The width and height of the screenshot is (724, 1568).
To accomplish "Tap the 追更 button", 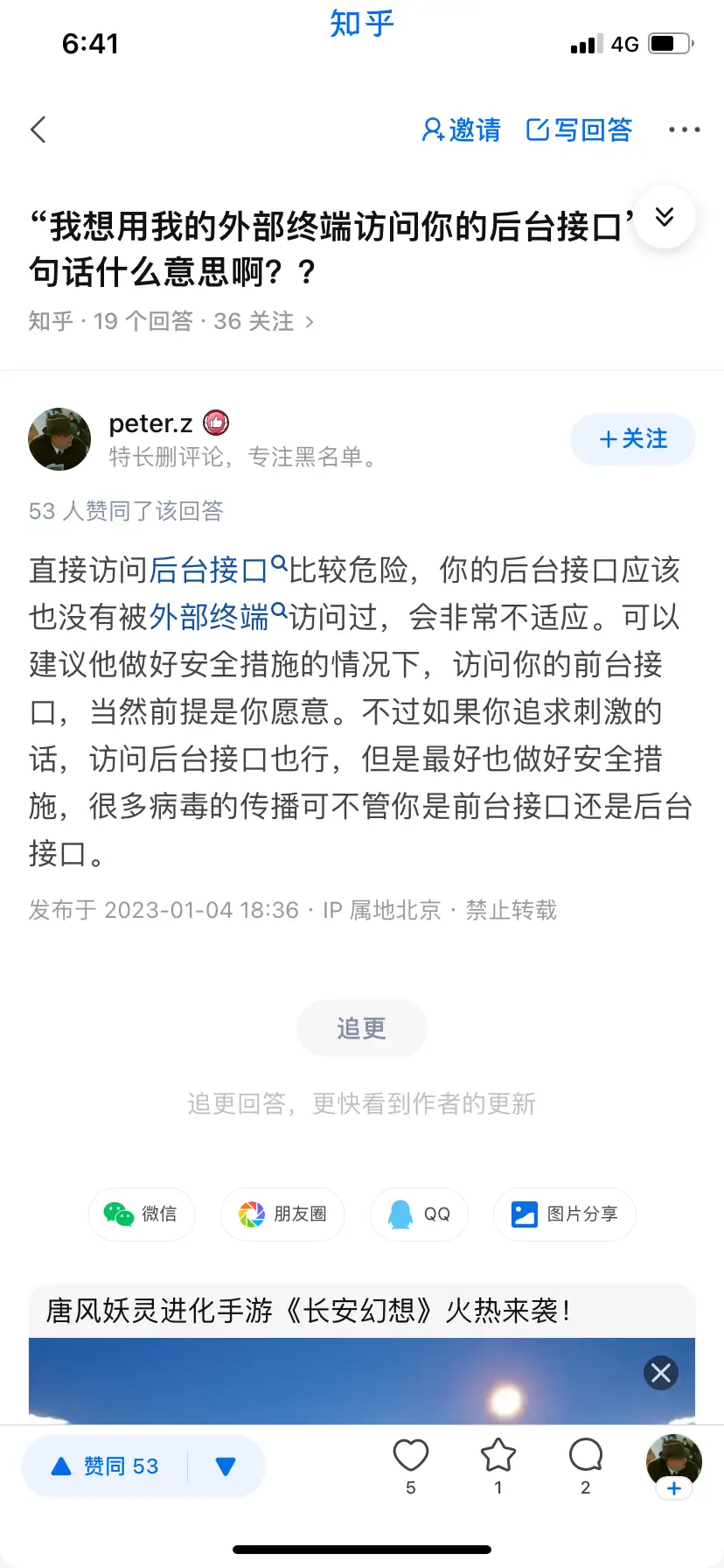I will [x=362, y=1027].
